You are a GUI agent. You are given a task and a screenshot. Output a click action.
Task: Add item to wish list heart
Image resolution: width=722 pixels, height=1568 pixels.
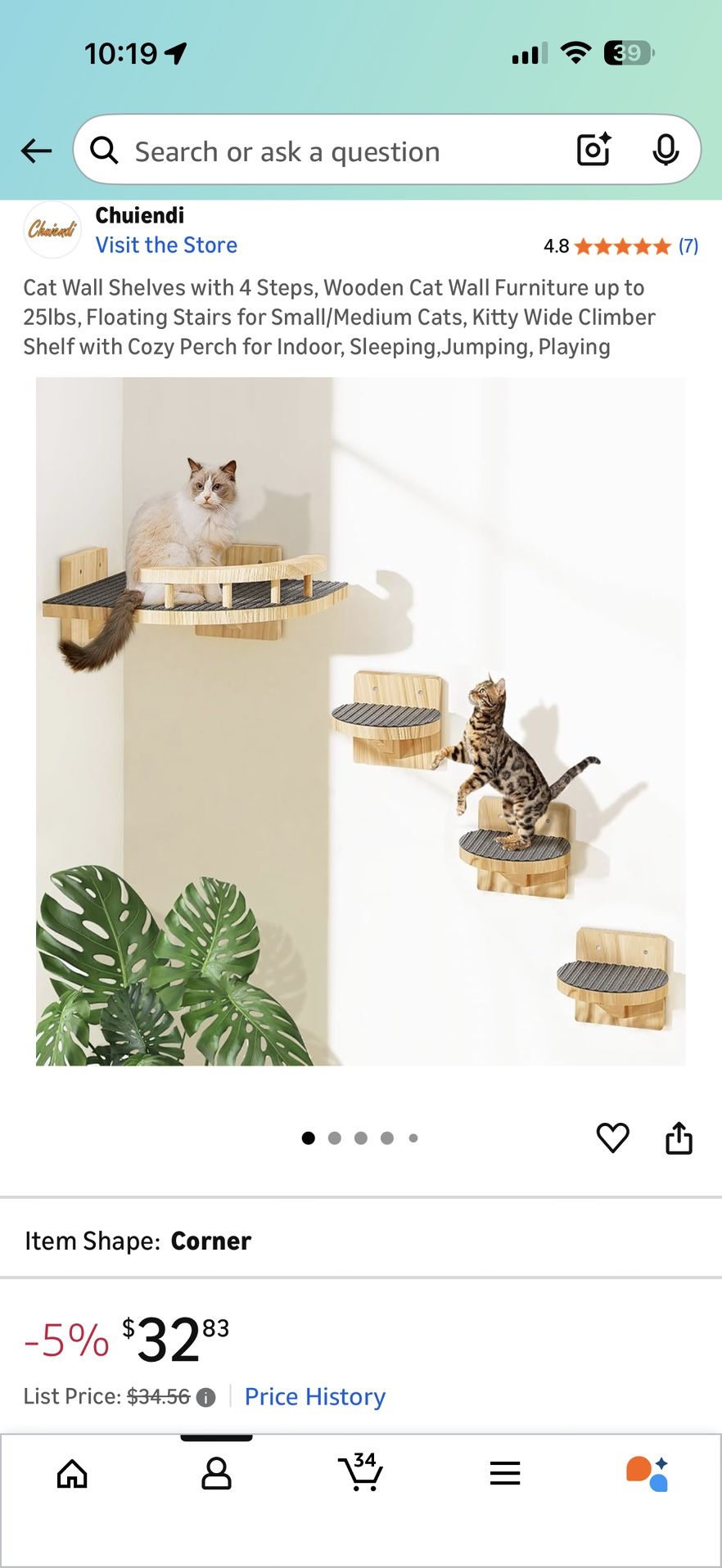(x=612, y=1138)
